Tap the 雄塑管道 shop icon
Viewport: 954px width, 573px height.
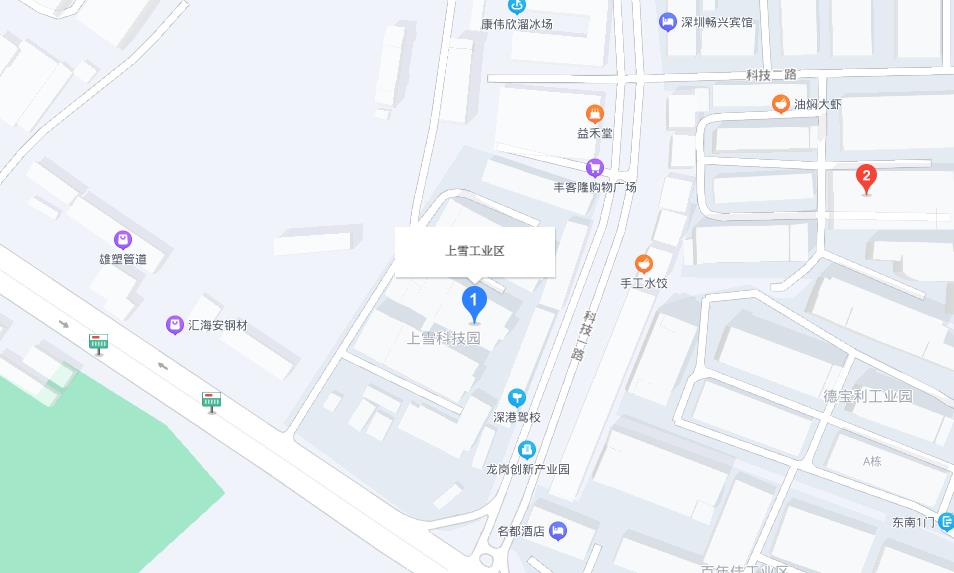(x=123, y=240)
